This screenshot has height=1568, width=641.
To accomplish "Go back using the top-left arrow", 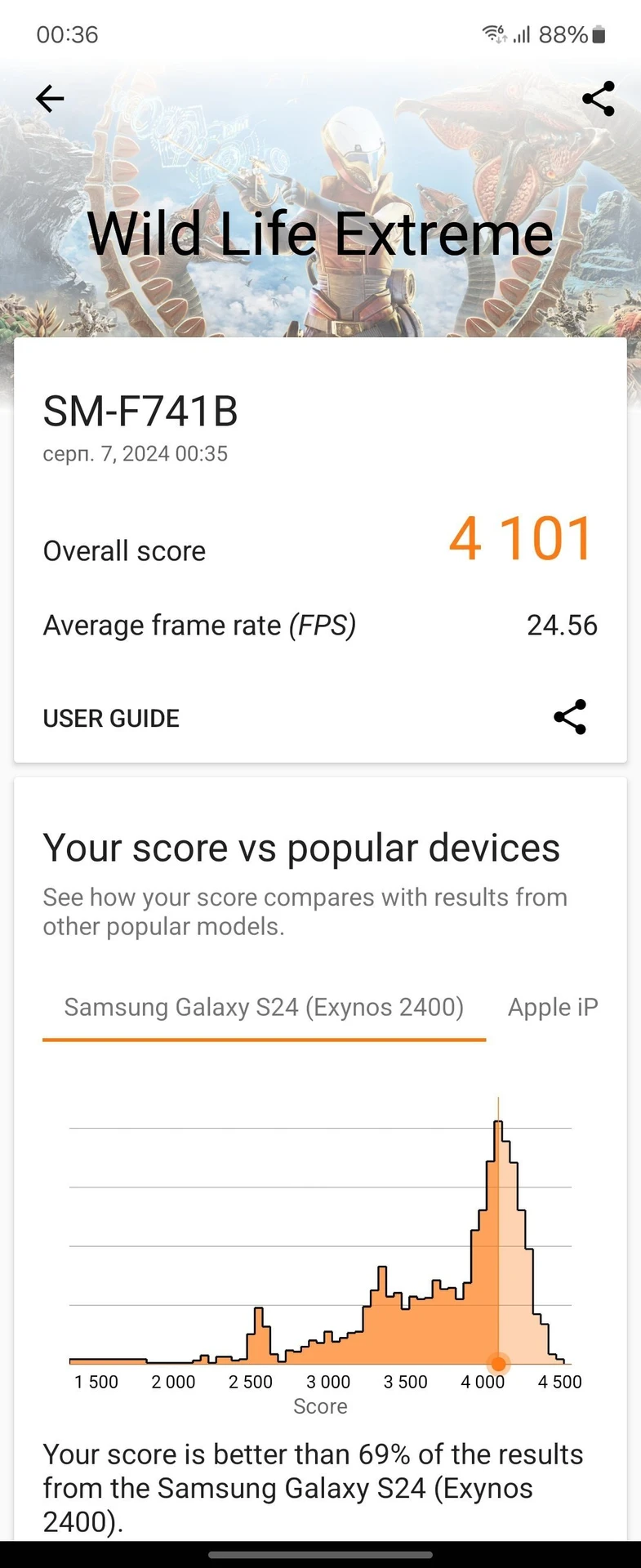I will tap(50, 99).
